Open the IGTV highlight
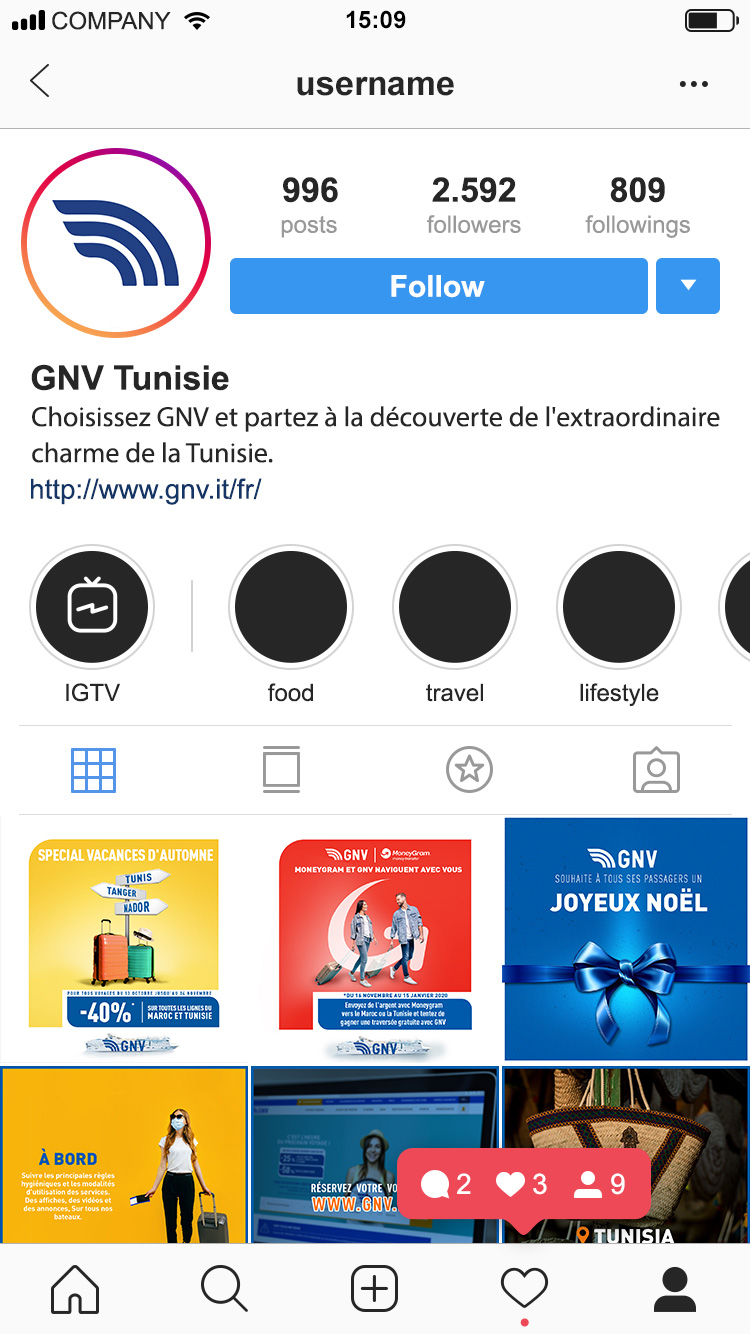 pos(92,607)
